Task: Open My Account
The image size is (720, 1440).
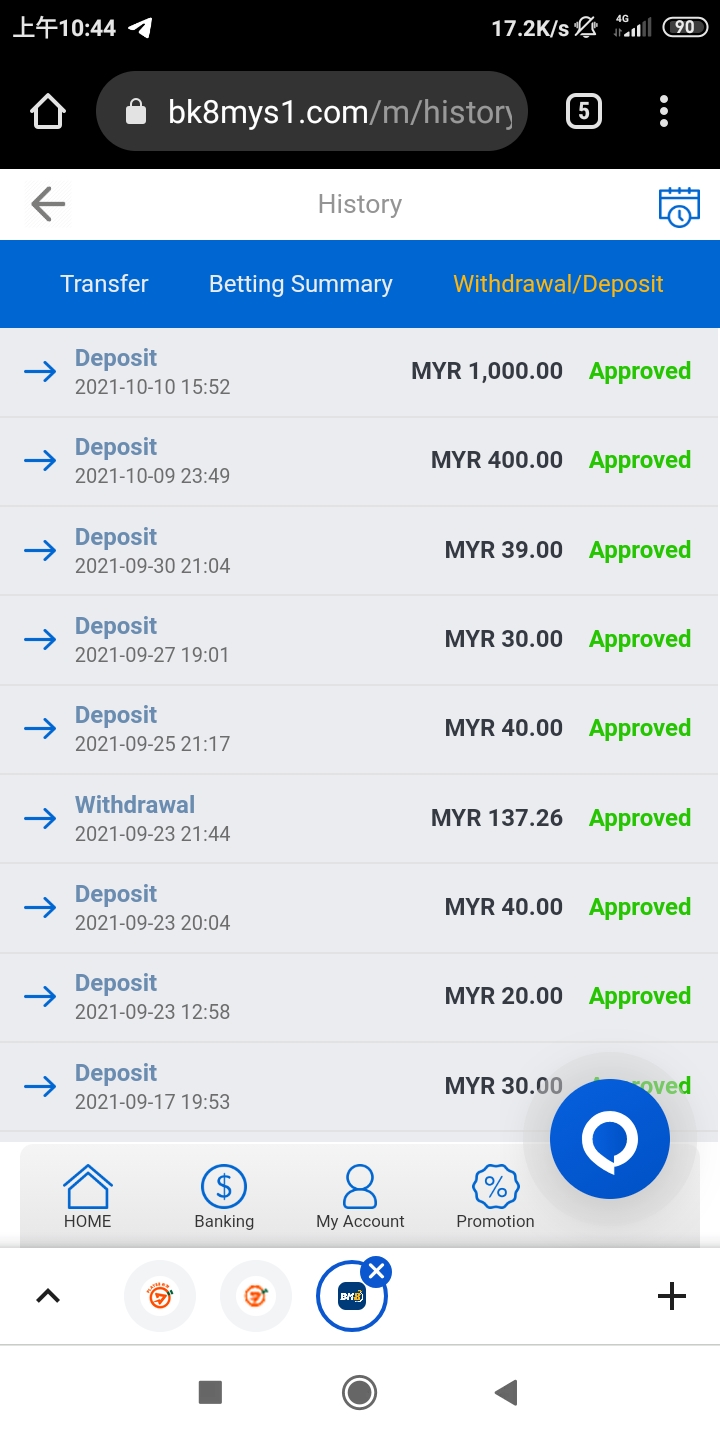Action: pos(360,1197)
